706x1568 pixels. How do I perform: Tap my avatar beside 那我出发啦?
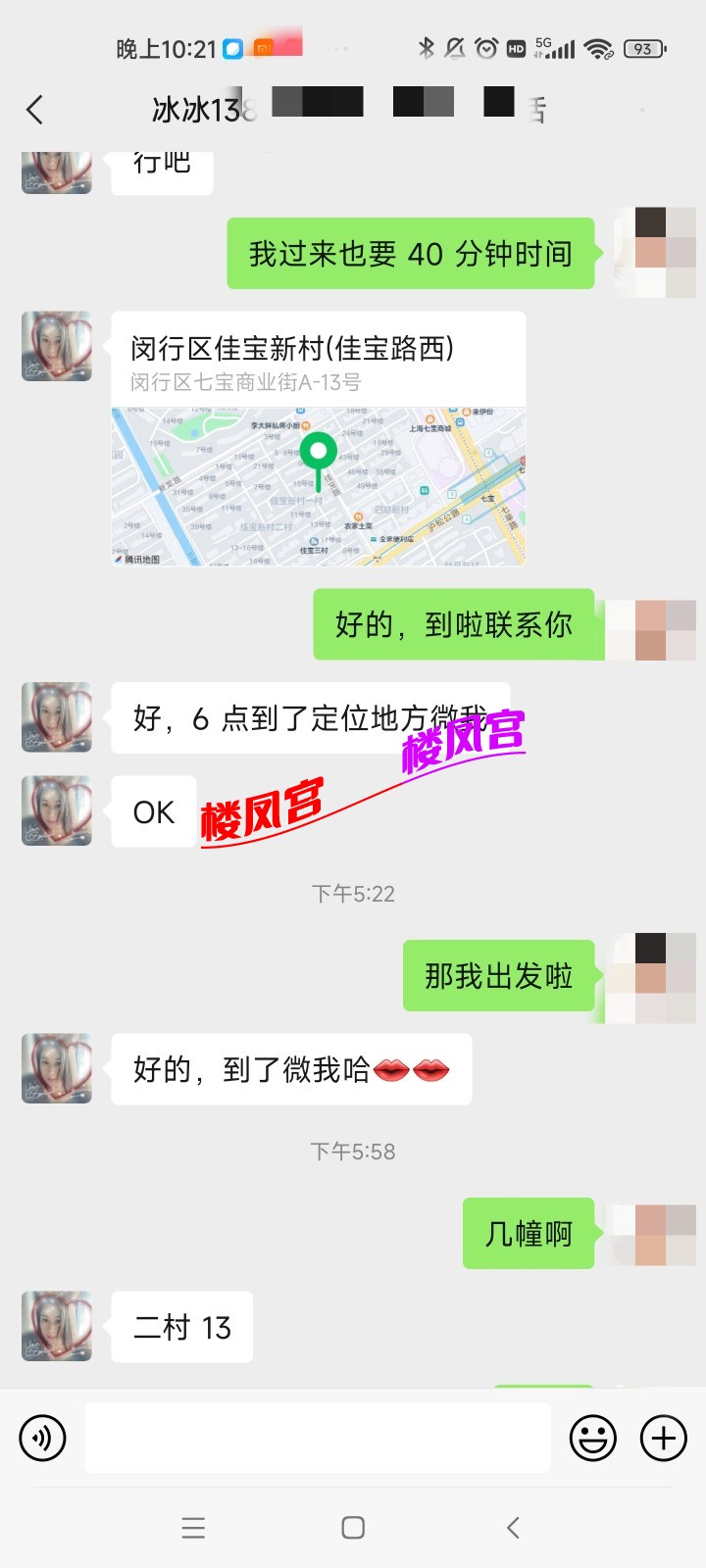point(652,977)
